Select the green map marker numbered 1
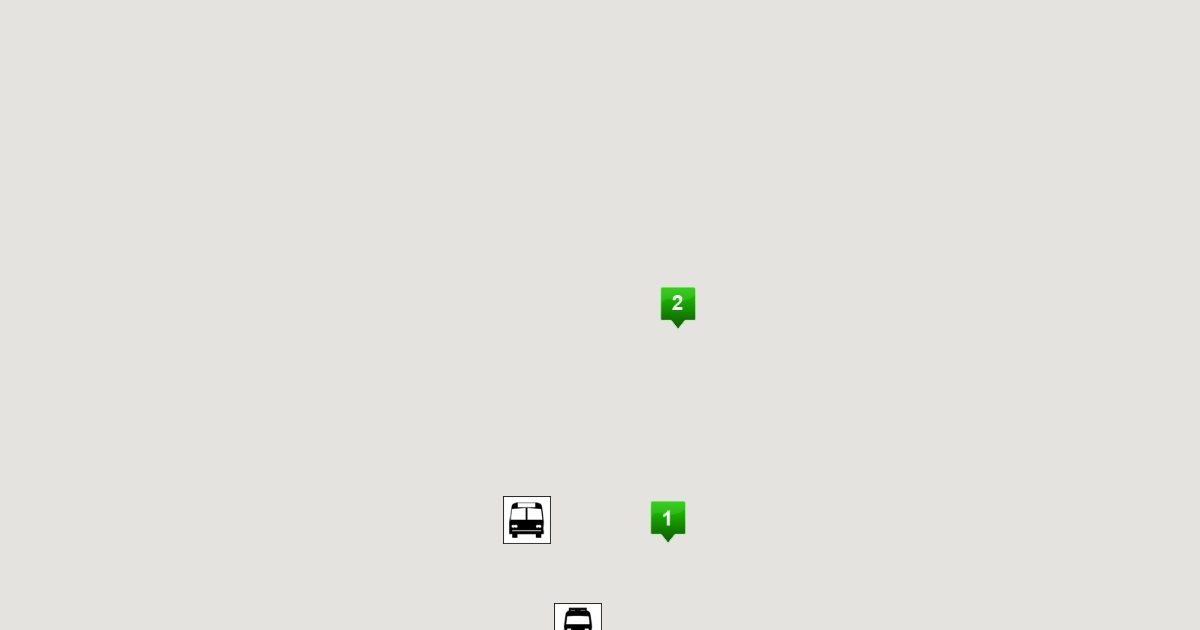The width and height of the screenshot is (1200, 630). pyautogui.click(x=668, y=520)
